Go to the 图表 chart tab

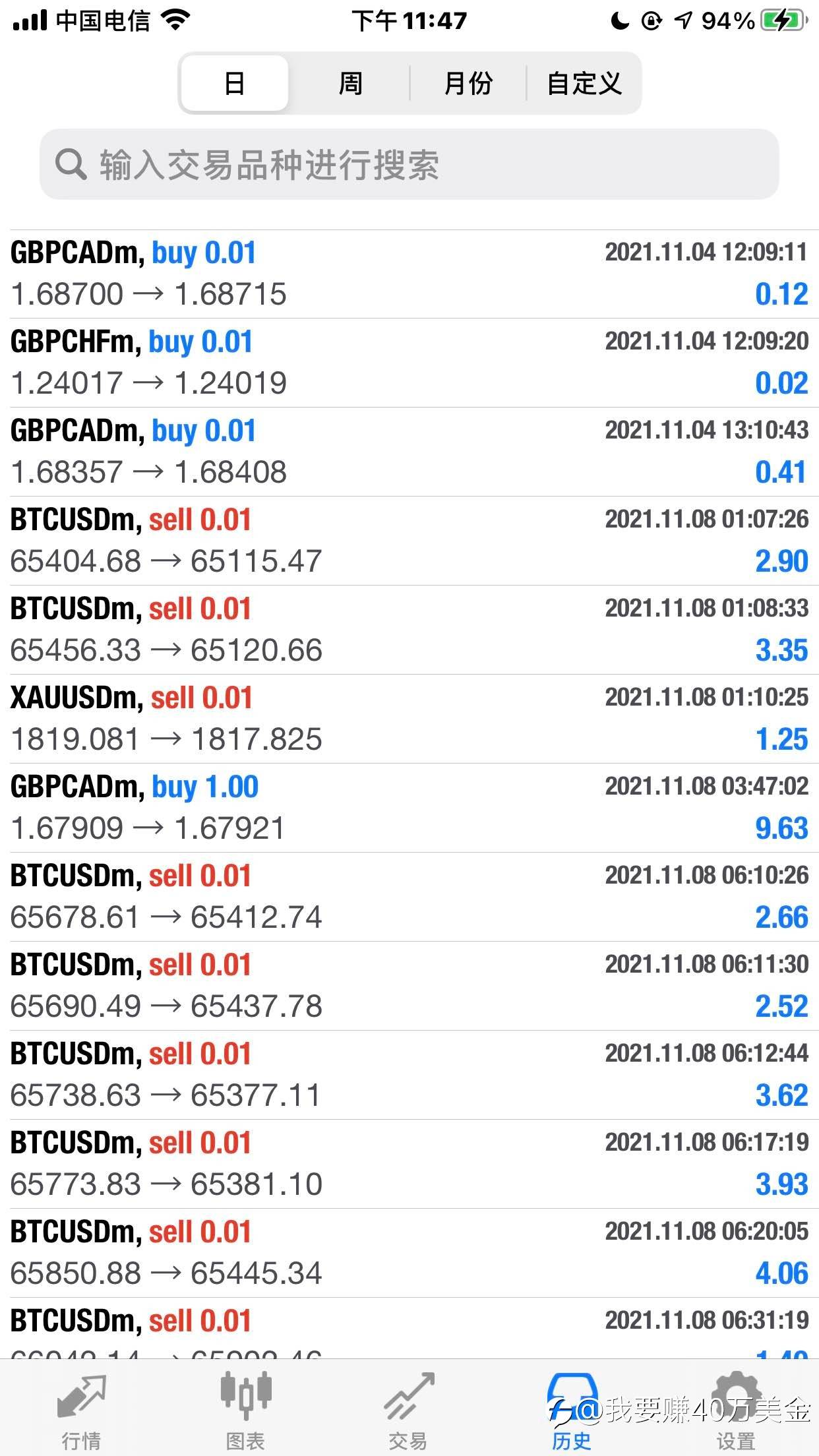[x=245, y=1409]
